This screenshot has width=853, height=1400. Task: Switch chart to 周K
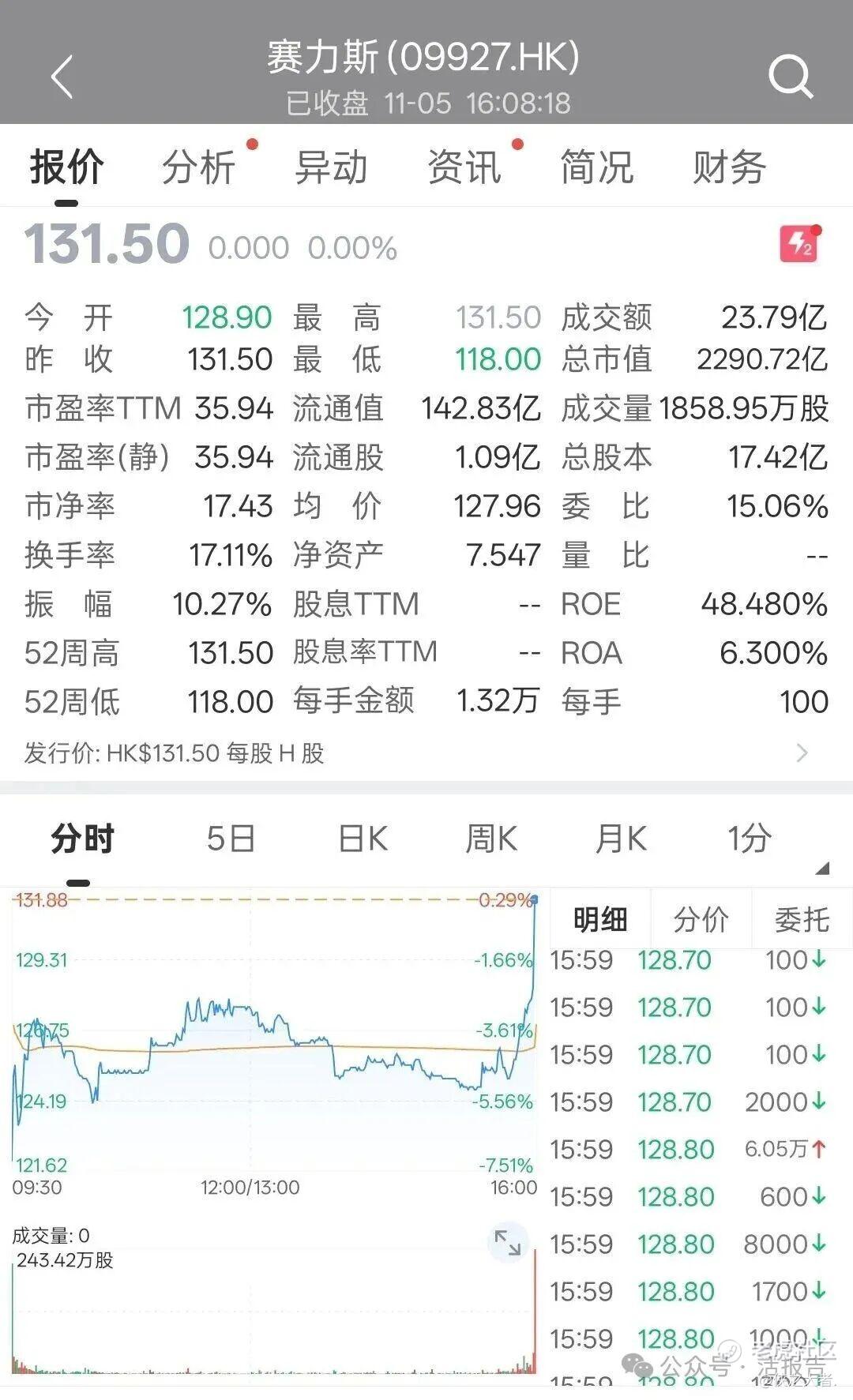tap(491, 839)
